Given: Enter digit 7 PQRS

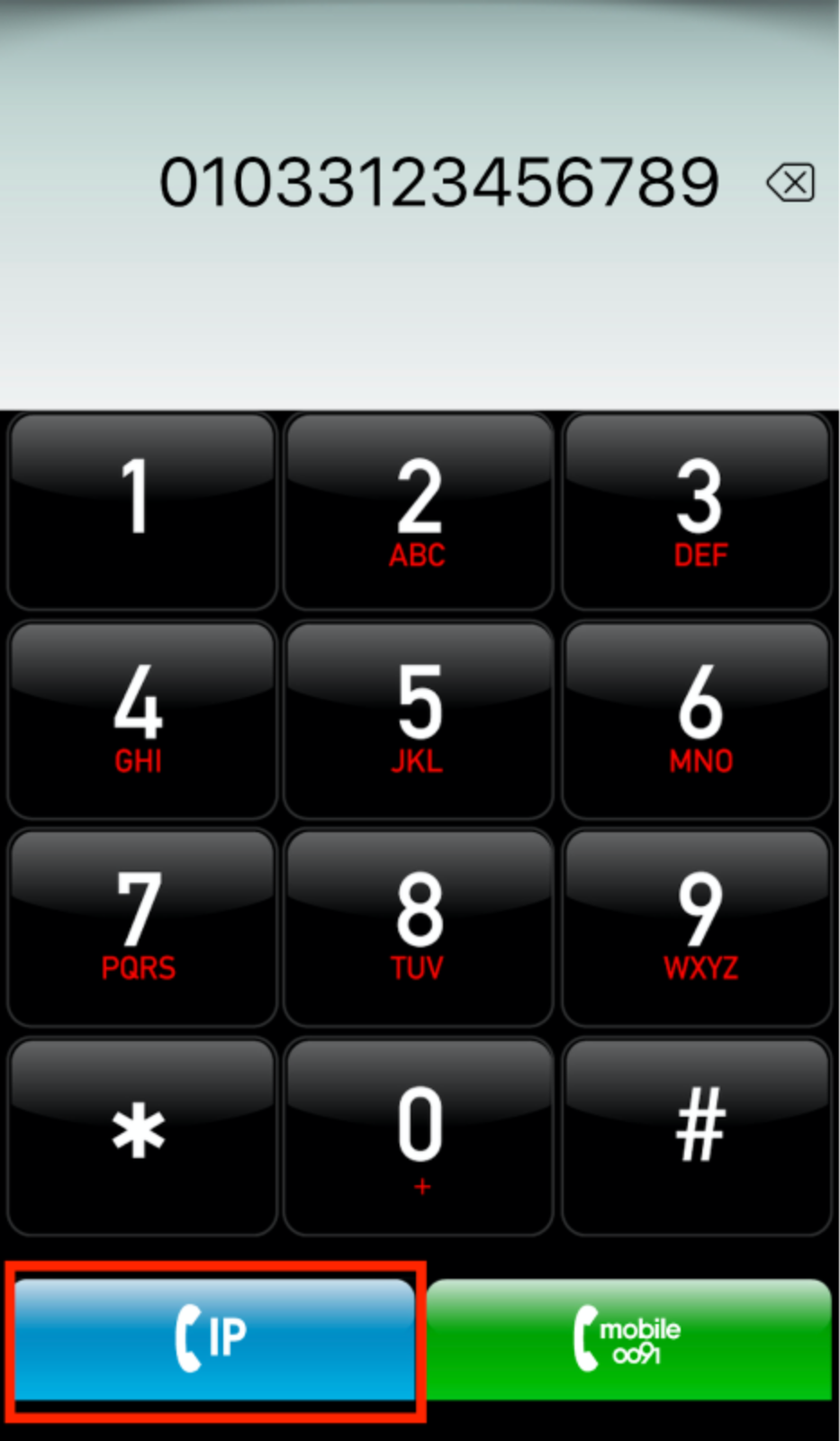Looking at the screenshot, I should pyautogui.click(x=141, y=928).
